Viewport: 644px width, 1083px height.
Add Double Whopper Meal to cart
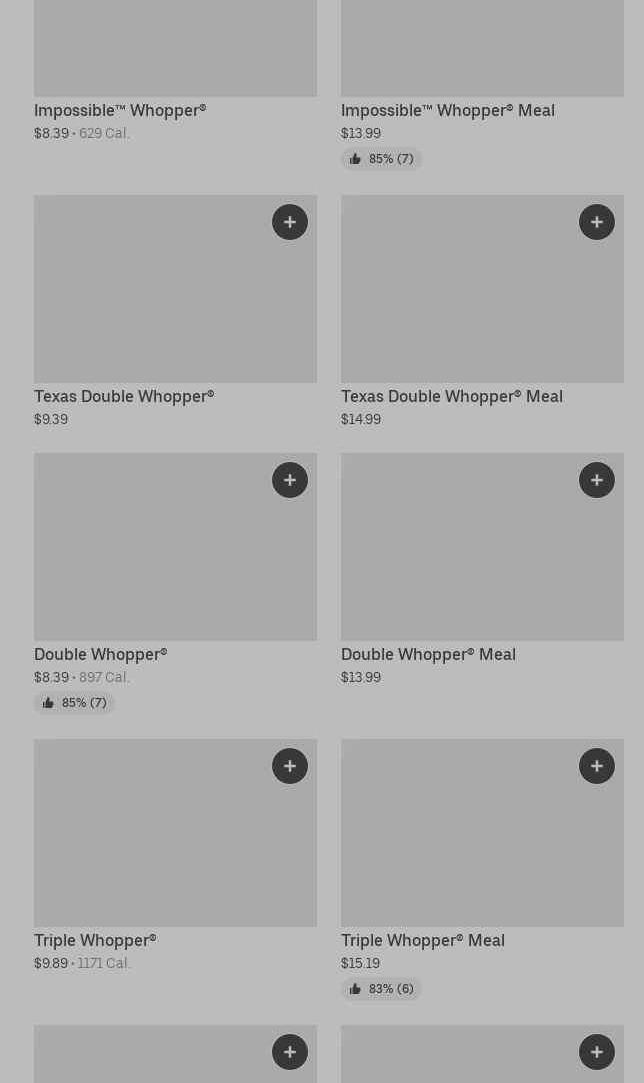[x=597, y=480]
